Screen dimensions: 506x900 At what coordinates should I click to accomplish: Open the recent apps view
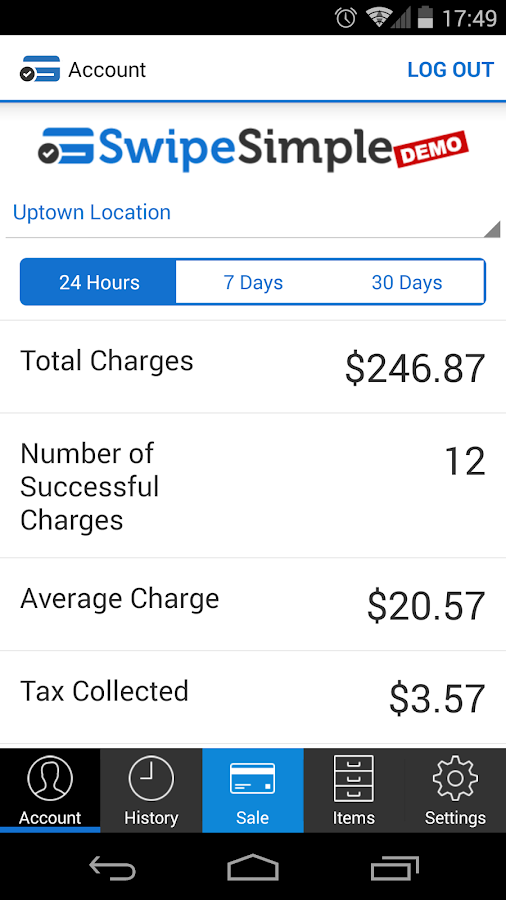tap(394, 867)
